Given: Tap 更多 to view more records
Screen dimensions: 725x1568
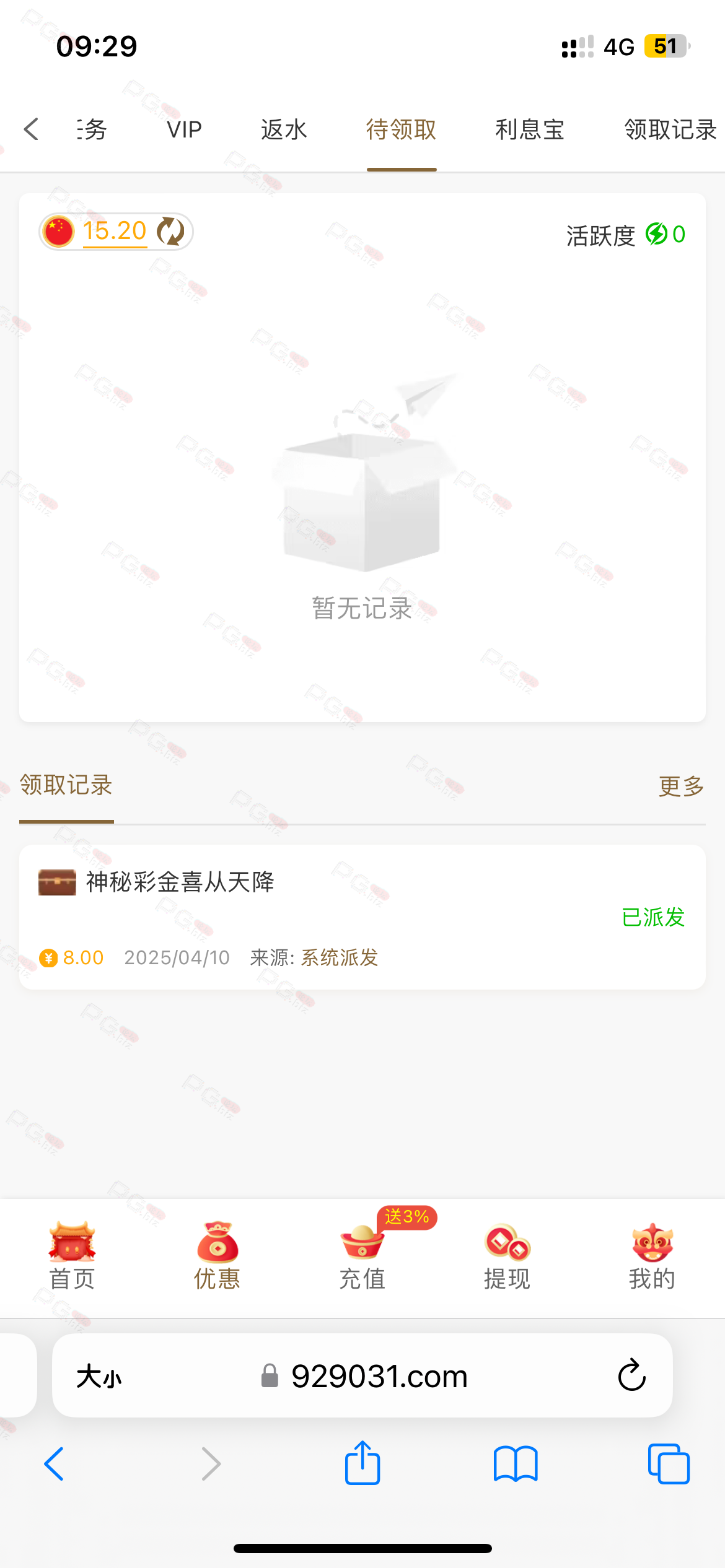Looking at the screenshot, I should [x=681, y=786].
